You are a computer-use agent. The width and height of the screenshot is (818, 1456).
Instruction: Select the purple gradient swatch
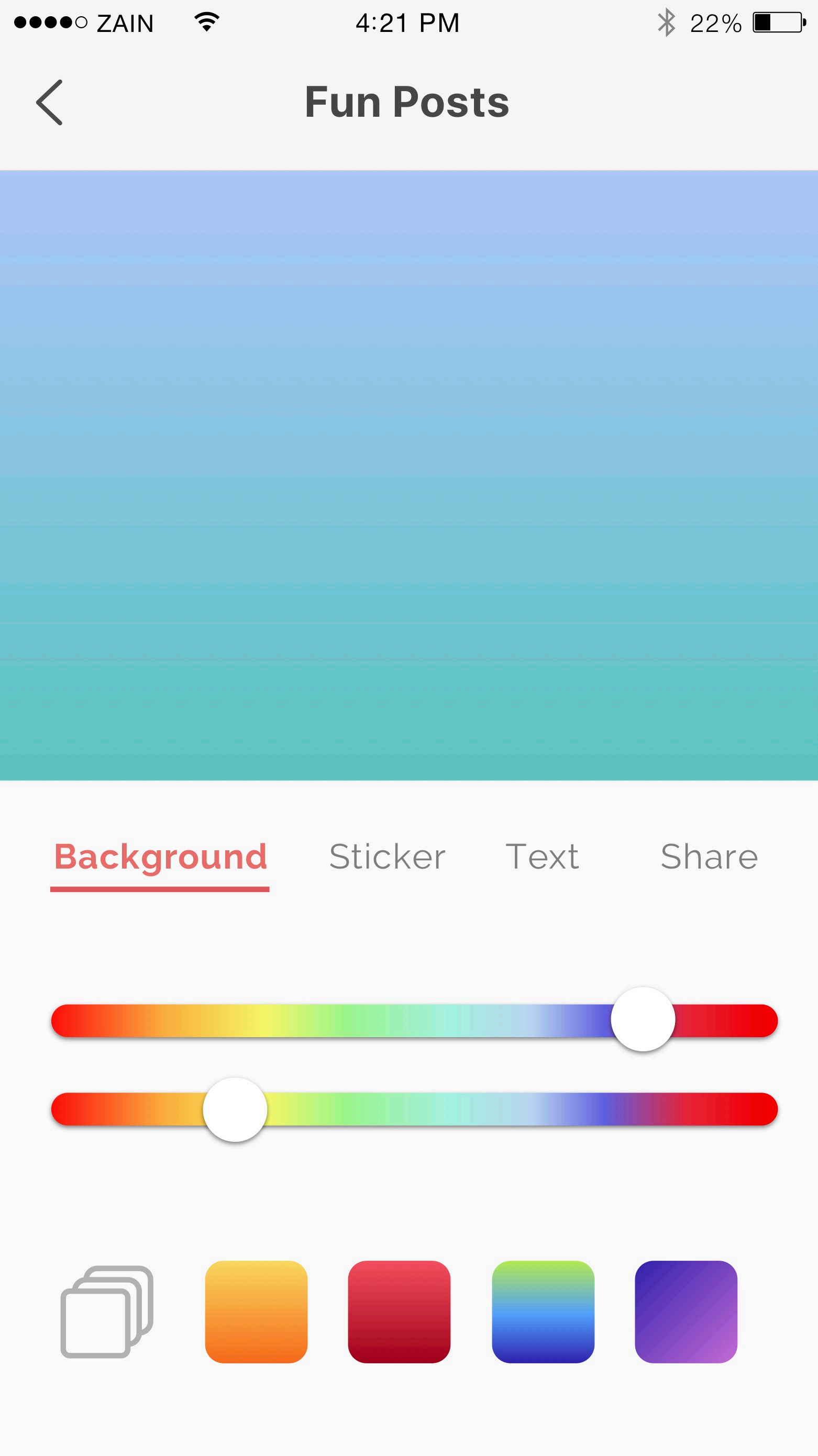coord(686,1311)
